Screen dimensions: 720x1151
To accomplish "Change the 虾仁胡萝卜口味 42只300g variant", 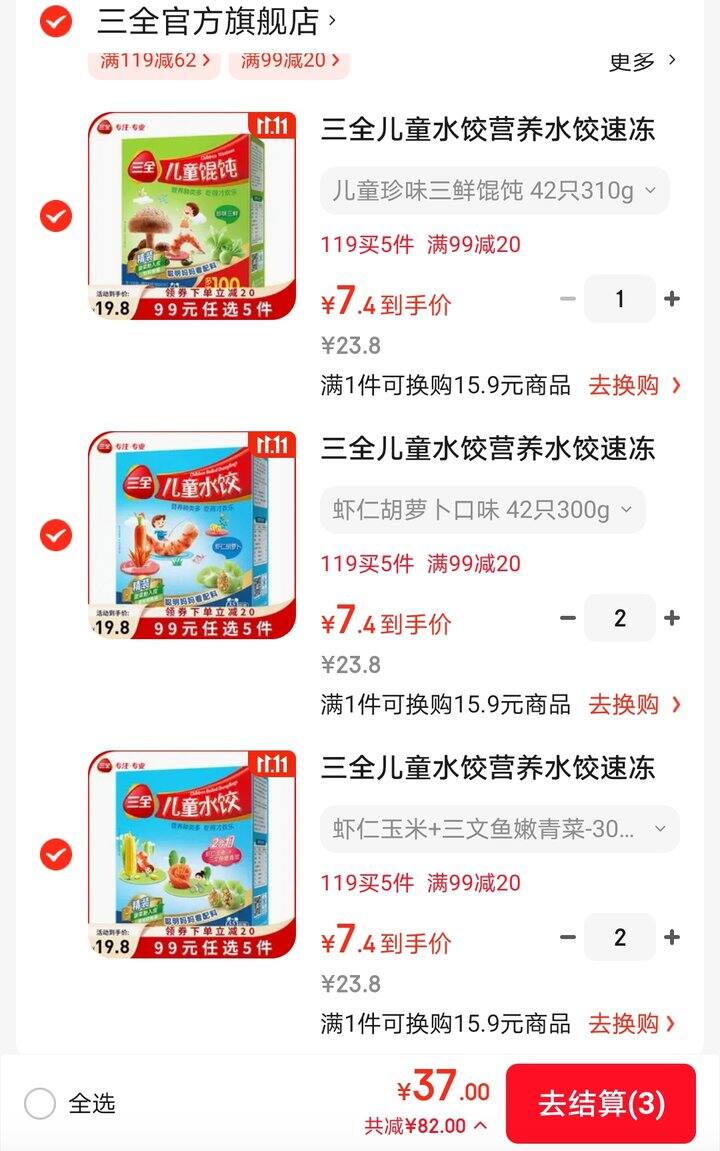I will tap(482, 510).
